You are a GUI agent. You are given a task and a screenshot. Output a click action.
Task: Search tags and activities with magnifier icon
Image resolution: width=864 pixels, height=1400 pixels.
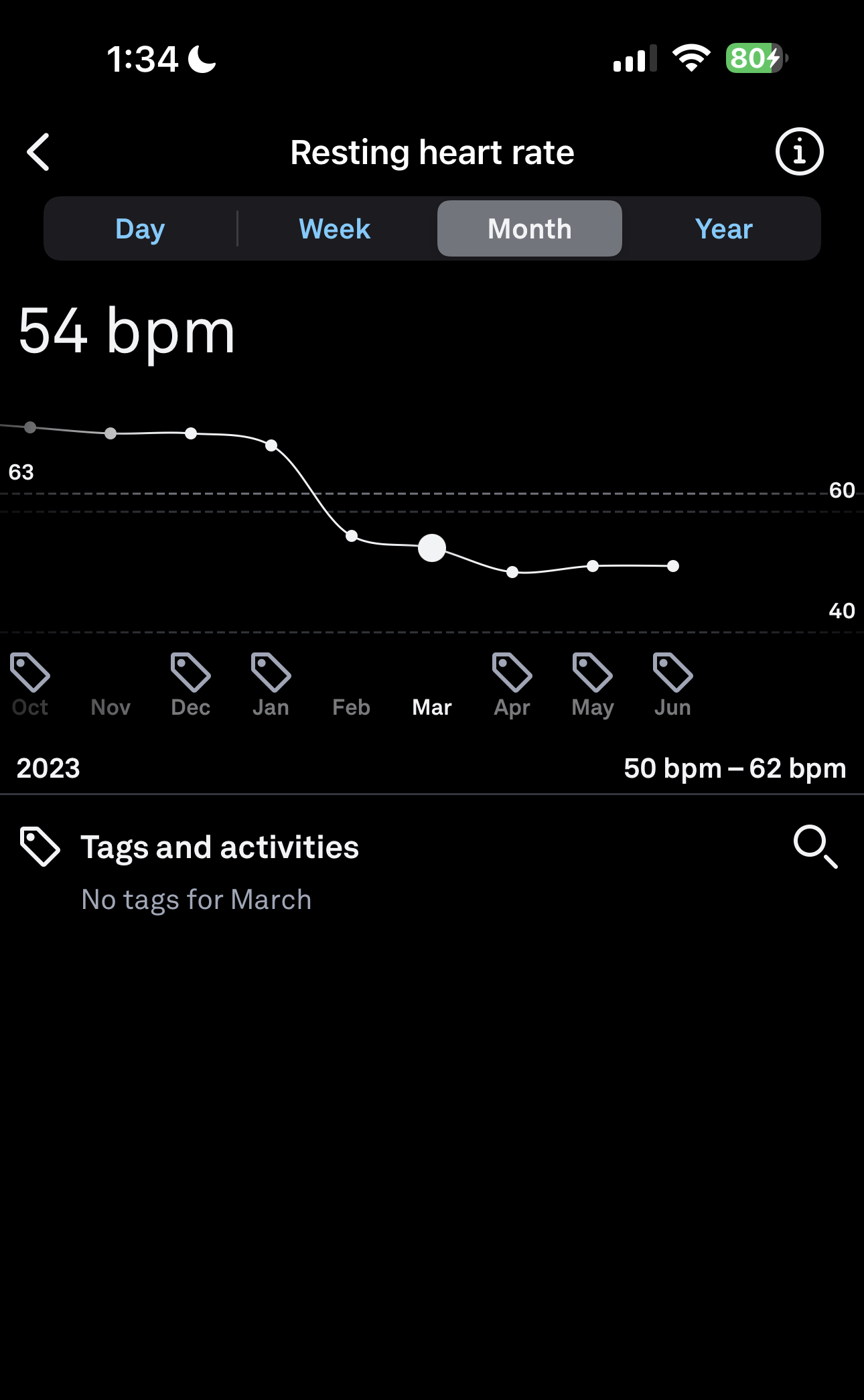(815, 847)
